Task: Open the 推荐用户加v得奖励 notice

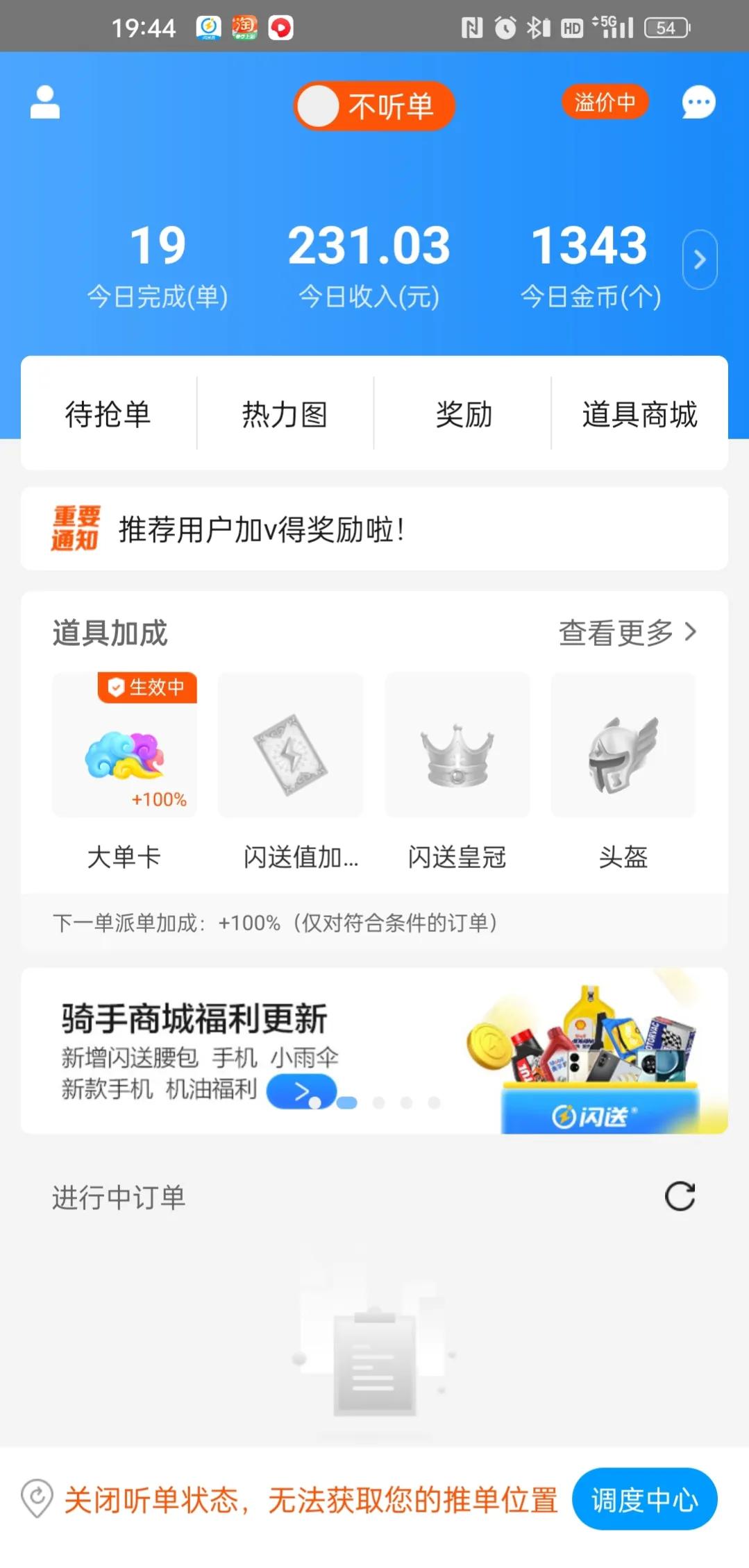Action: 374,529
